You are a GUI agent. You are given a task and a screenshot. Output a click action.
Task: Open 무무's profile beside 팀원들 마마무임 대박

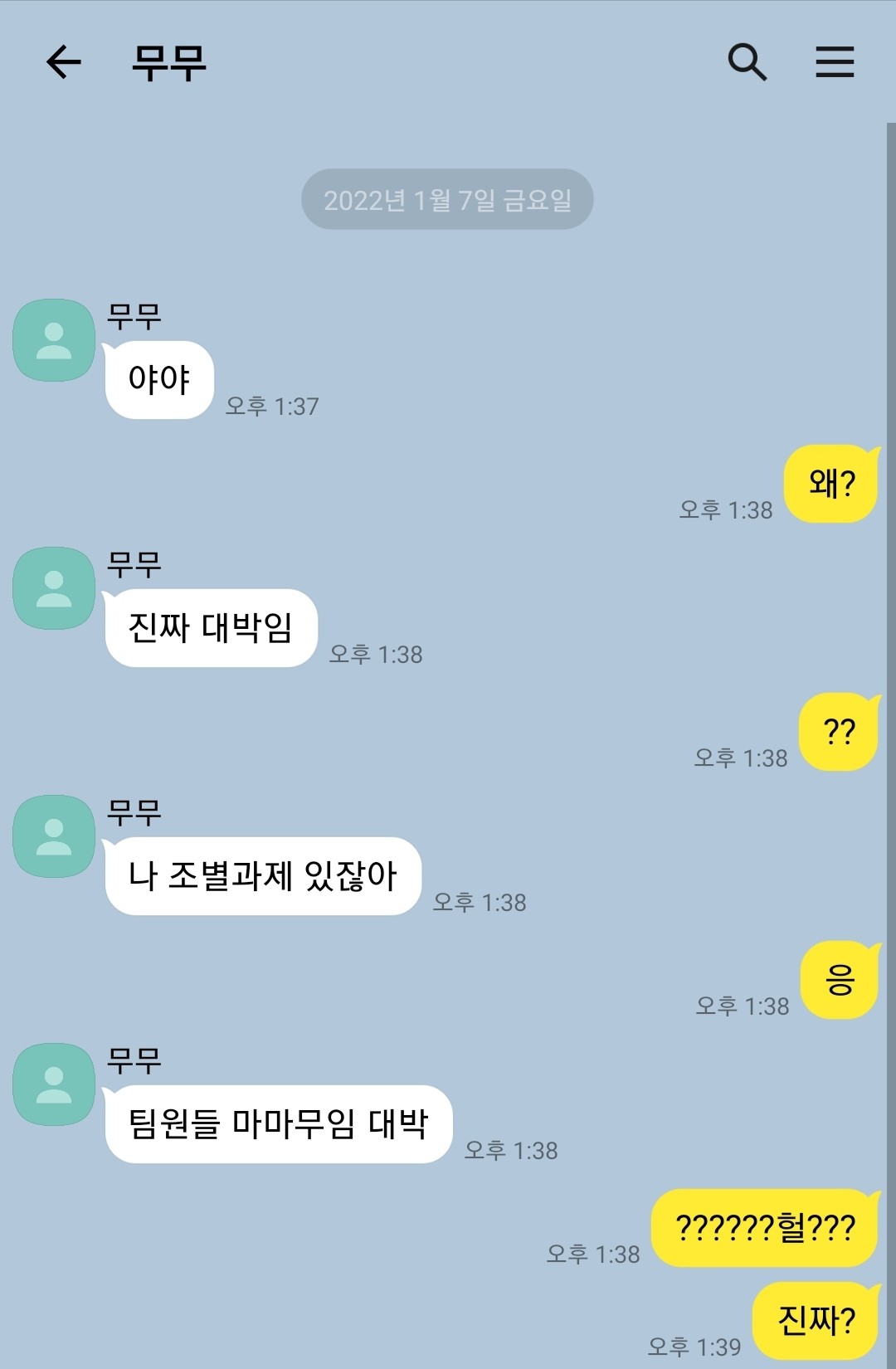point(54,1084)
